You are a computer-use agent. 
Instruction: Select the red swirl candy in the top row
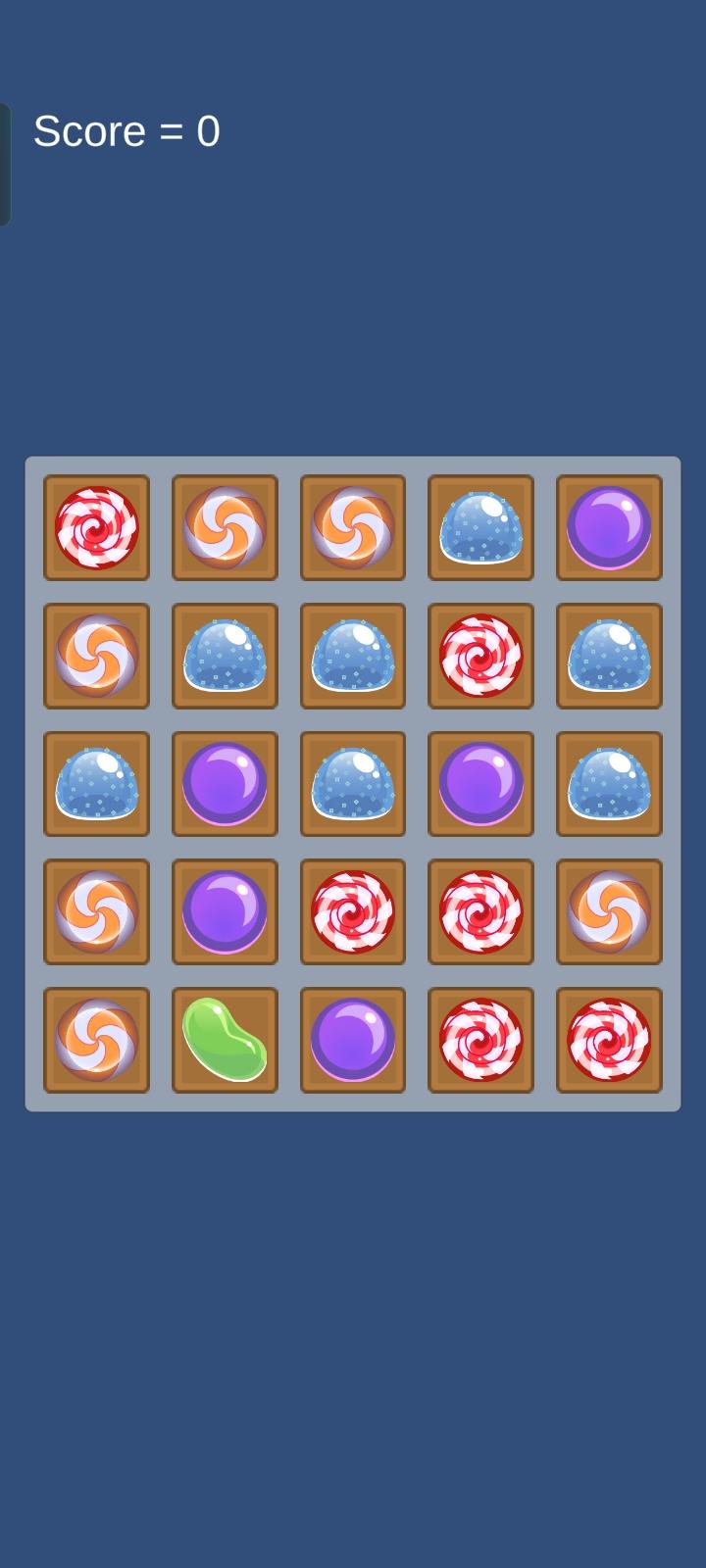coord(96,528)
